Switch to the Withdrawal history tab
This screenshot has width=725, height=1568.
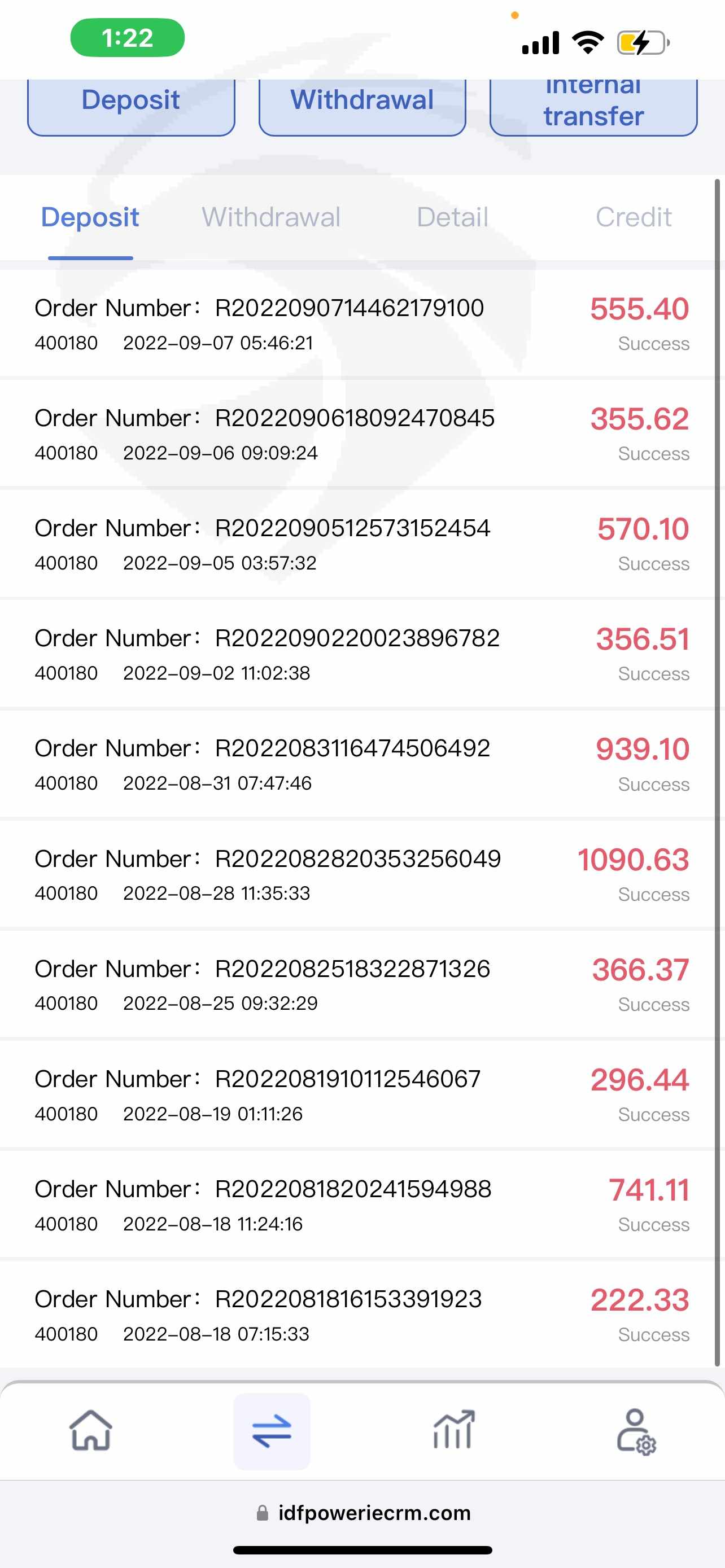pos(271,217)
